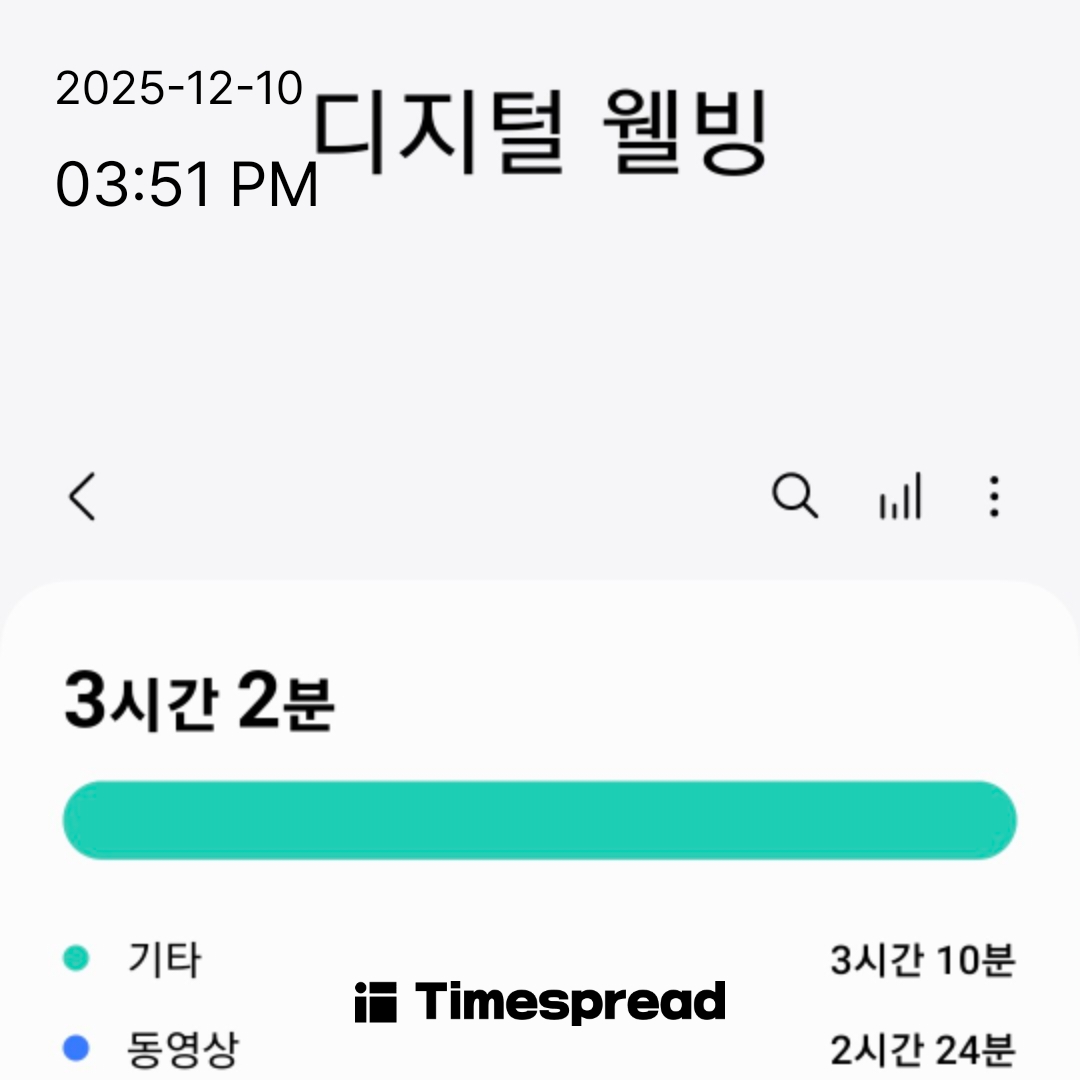
Task: Open the bar chart statistics icon
Action: point(900,497)
